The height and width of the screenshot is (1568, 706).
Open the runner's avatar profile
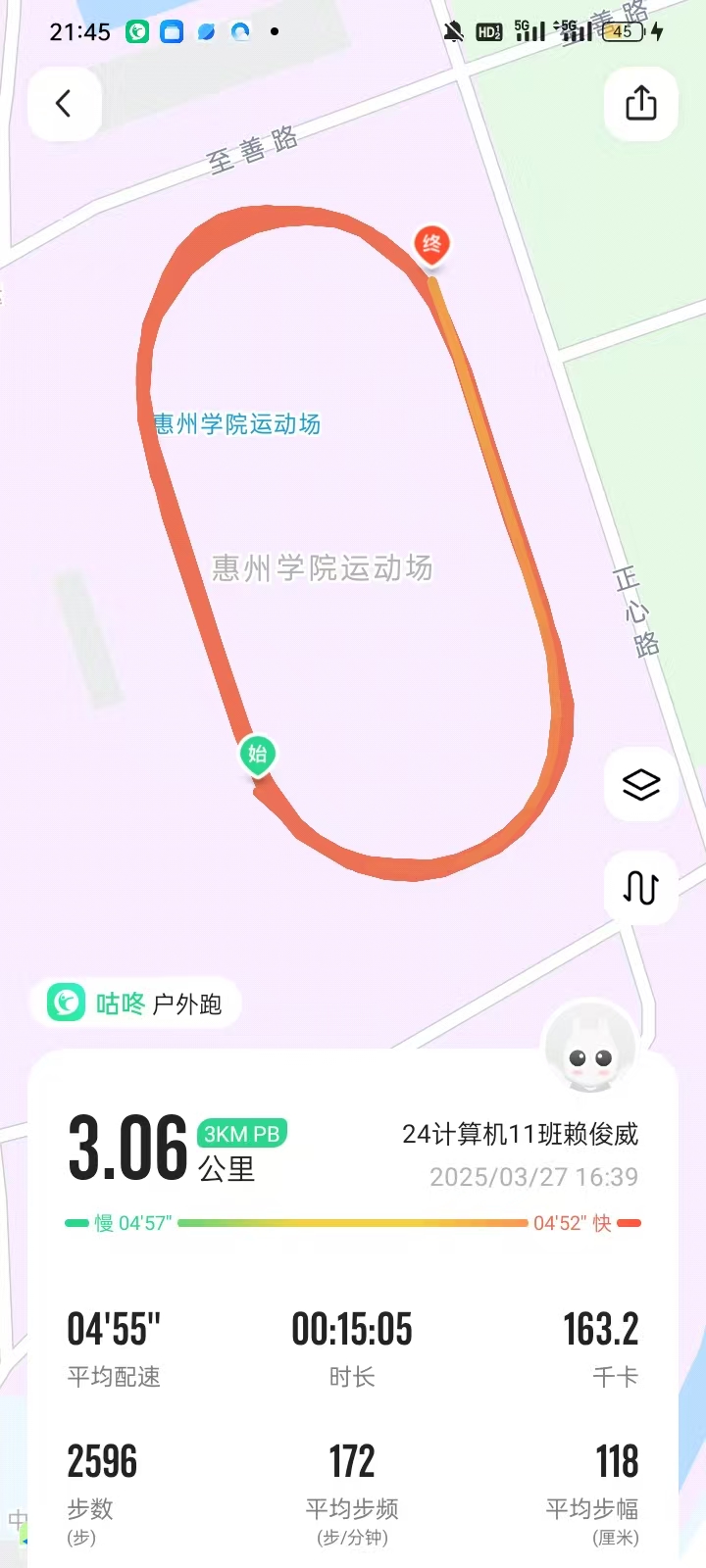coord(590,1049)
